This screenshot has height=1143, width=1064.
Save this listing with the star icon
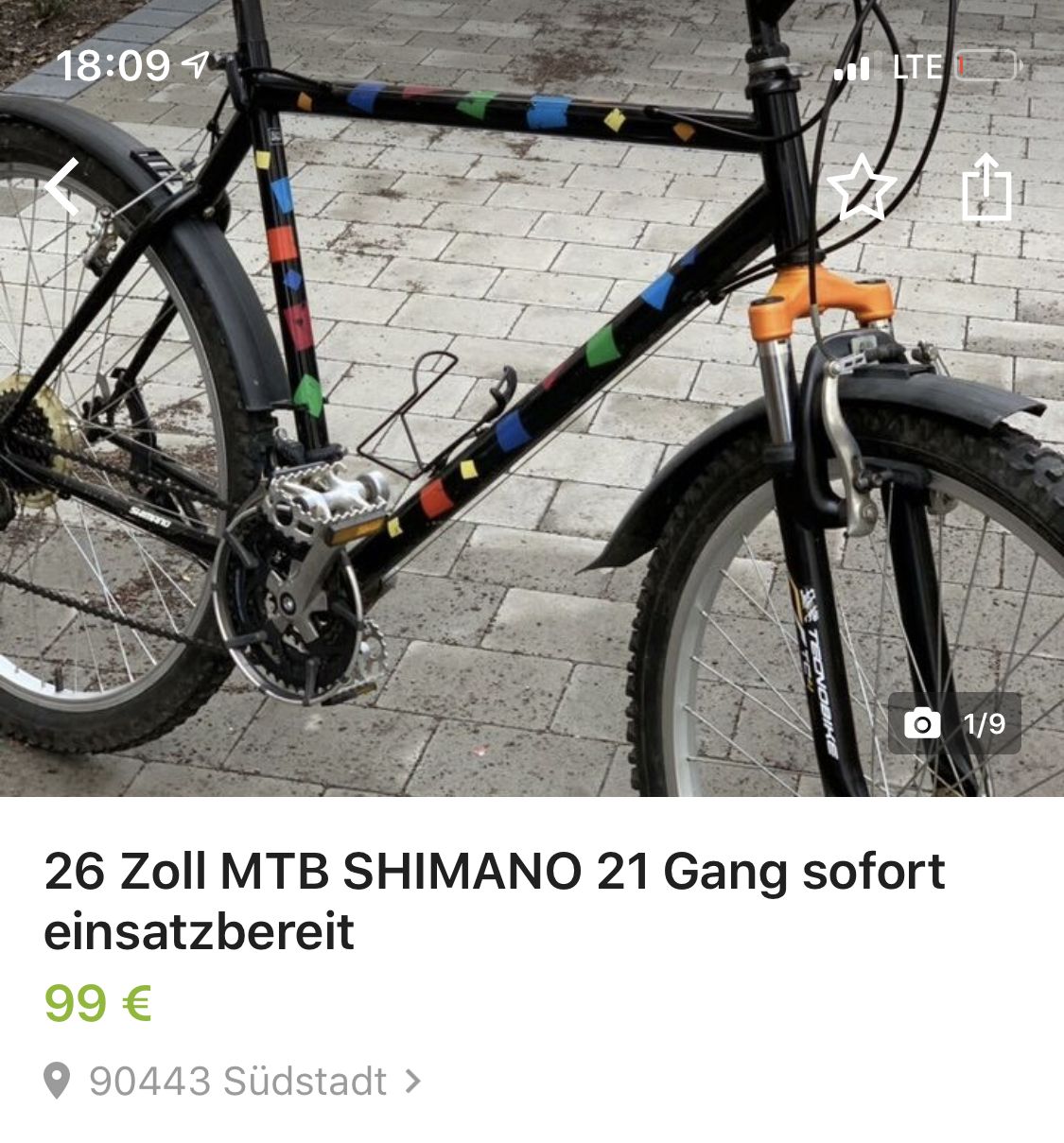coord(861,188)
